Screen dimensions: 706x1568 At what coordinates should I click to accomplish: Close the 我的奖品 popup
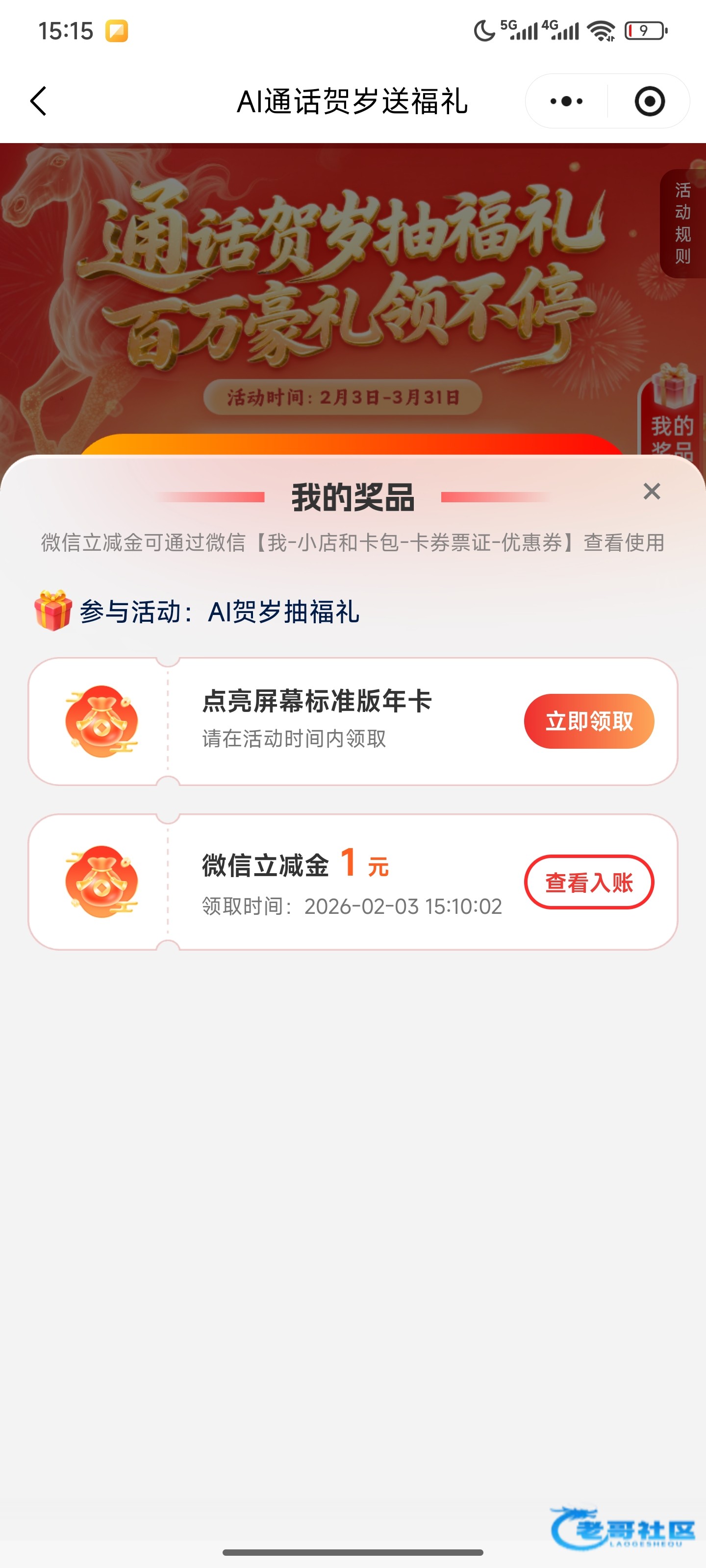(x=652, y=491)
